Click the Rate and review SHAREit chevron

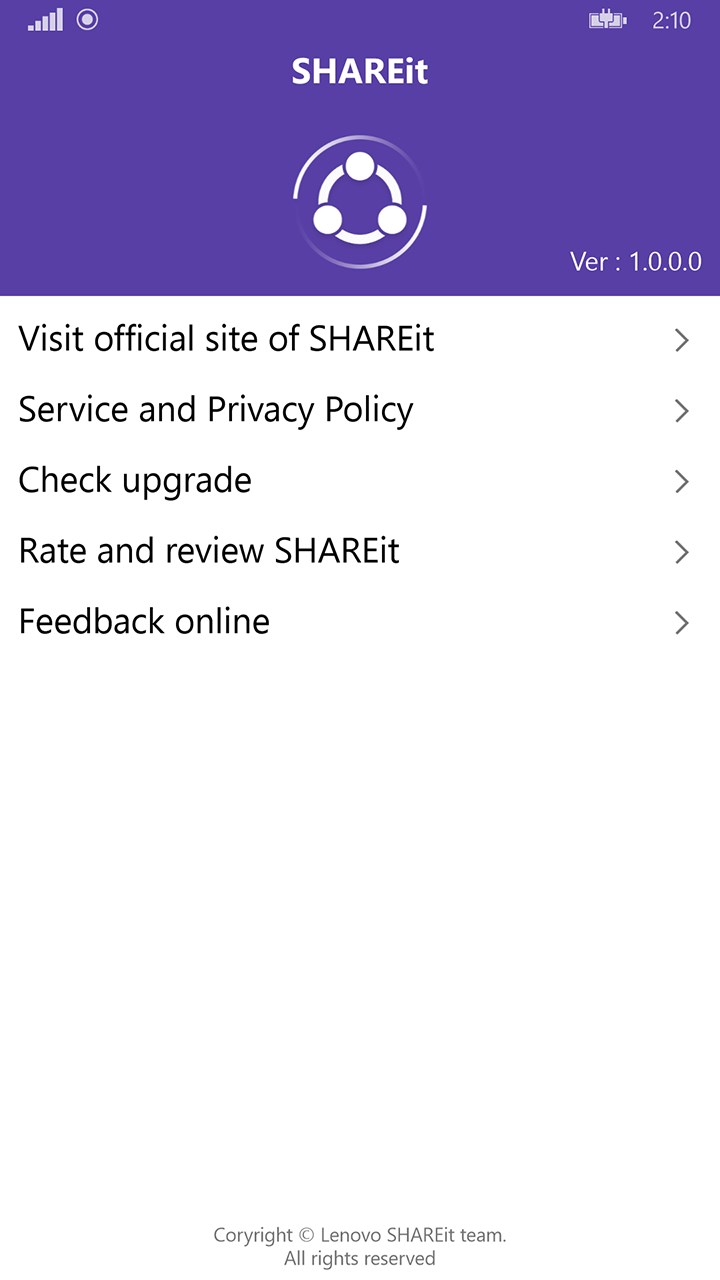(682, 552)
